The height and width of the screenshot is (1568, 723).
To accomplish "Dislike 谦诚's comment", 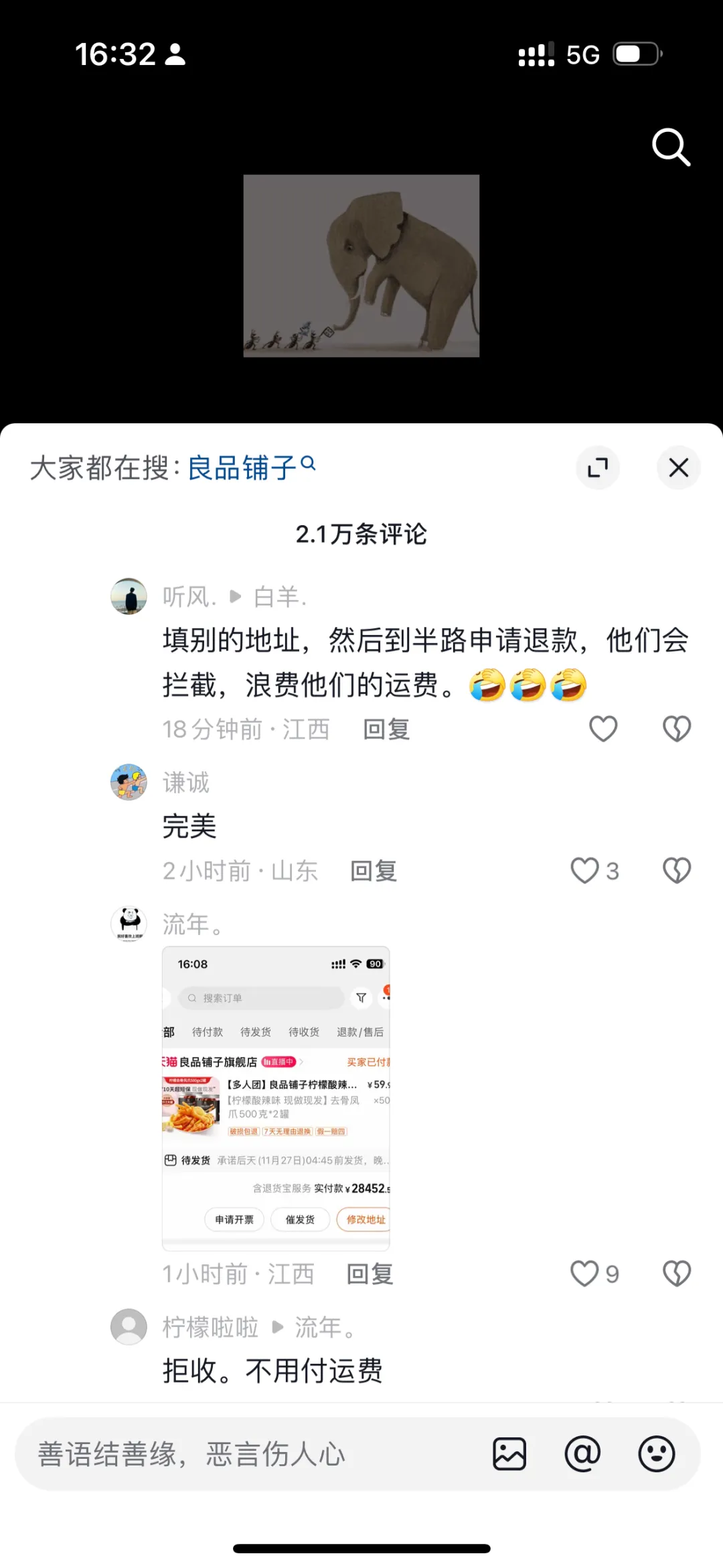I will point(676,871).
